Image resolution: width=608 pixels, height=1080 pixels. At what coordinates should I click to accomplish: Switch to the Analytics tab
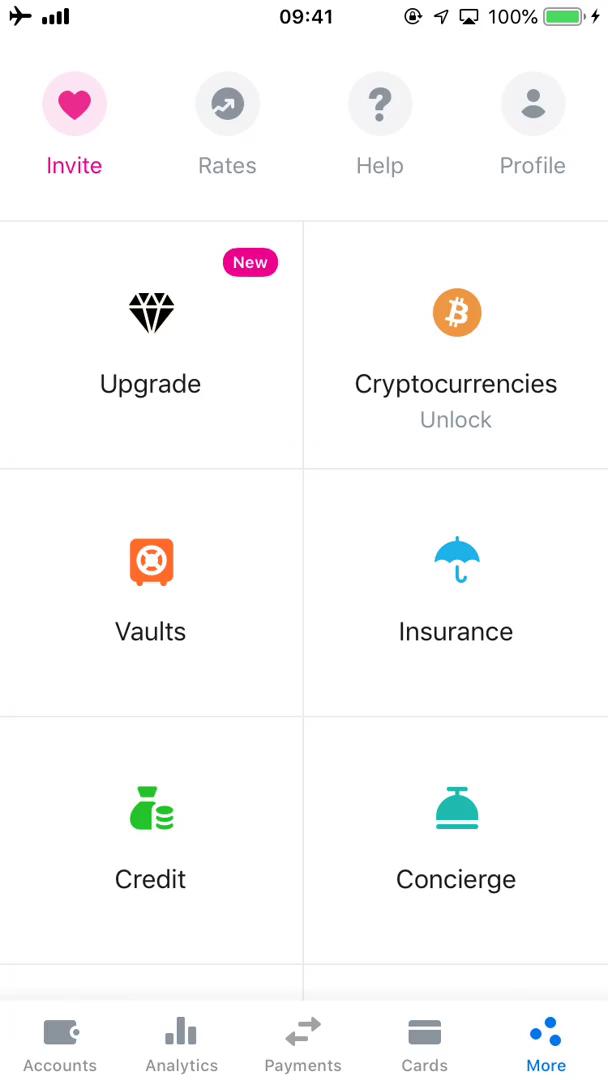pyautogui.click(x=181, y=1044)
